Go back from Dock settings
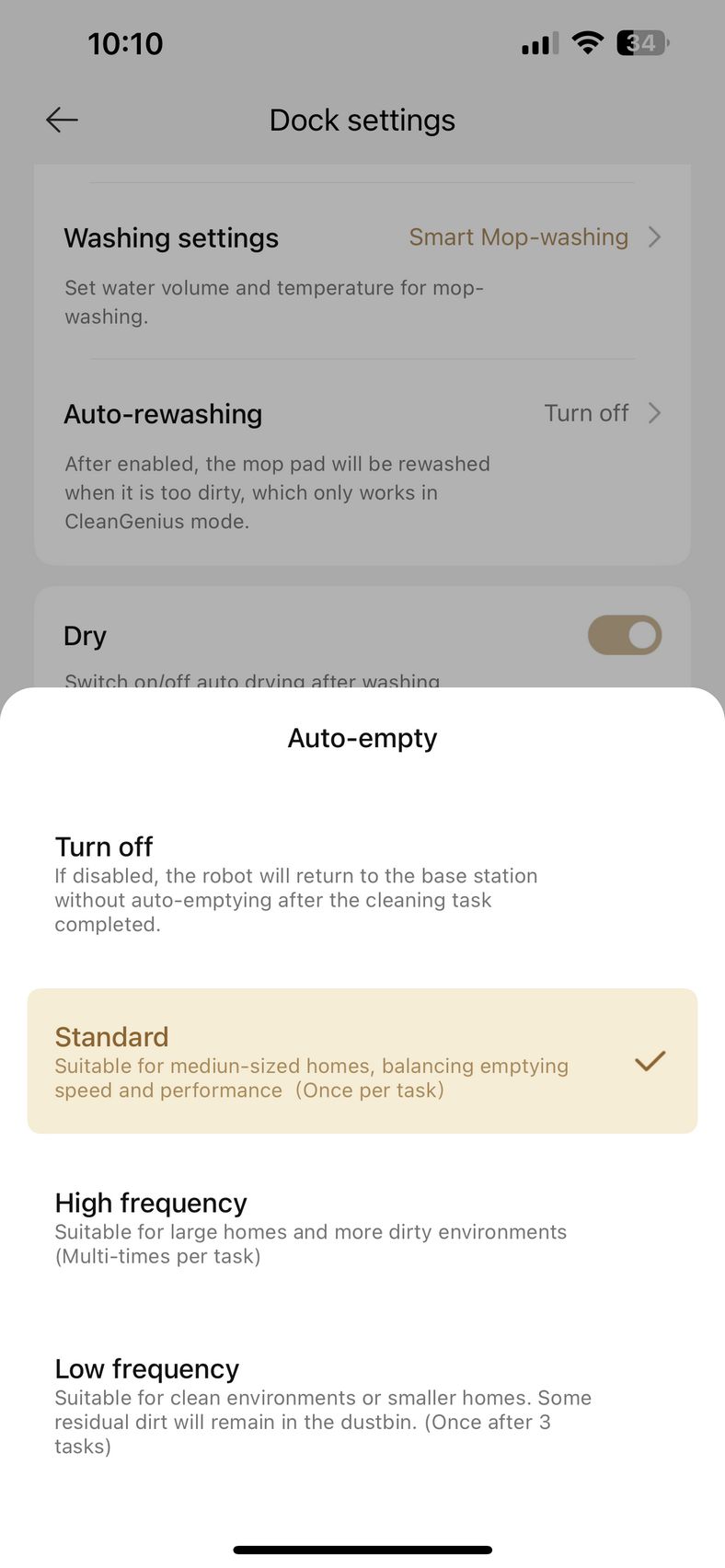The width and height of the screenshot is (725, 1568). click(62, 120)
